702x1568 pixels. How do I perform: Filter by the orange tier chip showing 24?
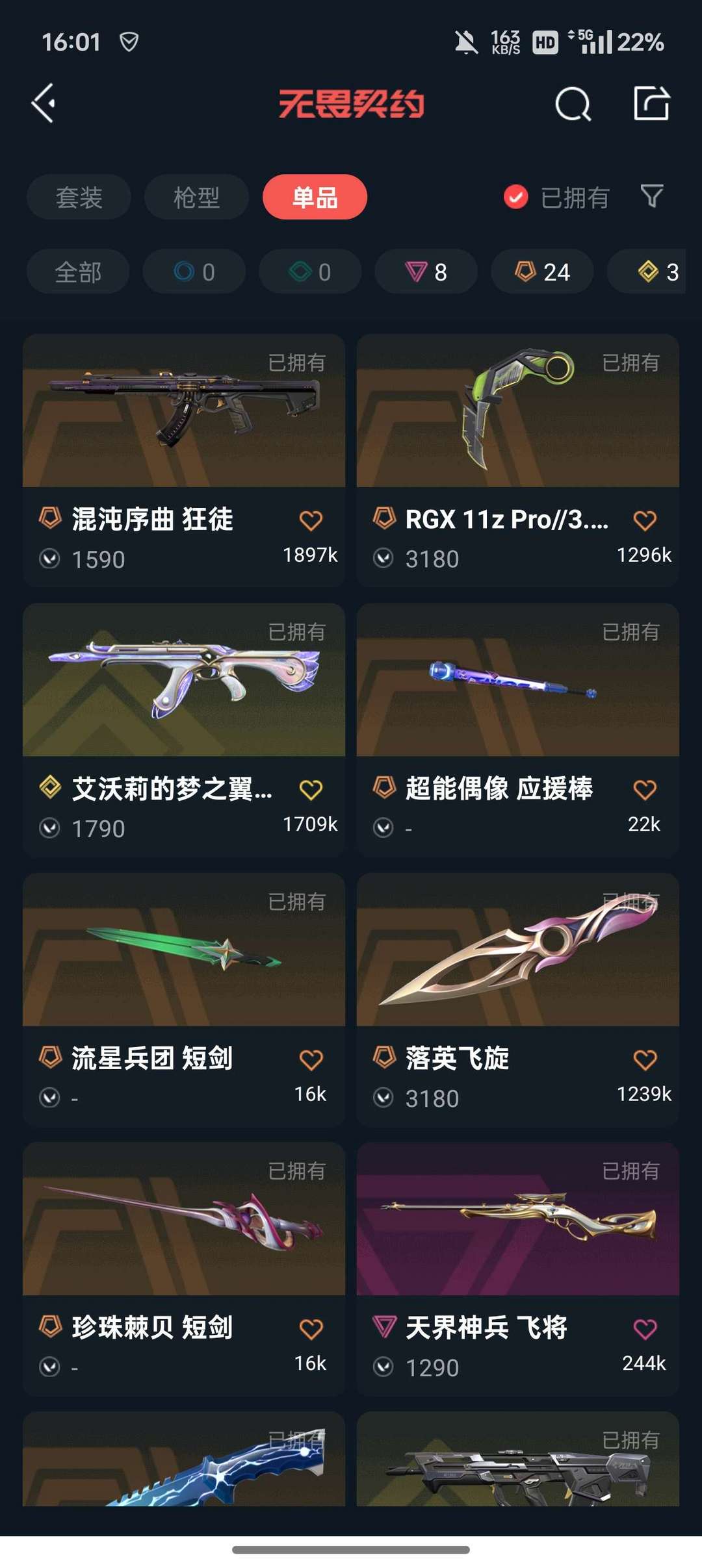click(x=542, y=272)
